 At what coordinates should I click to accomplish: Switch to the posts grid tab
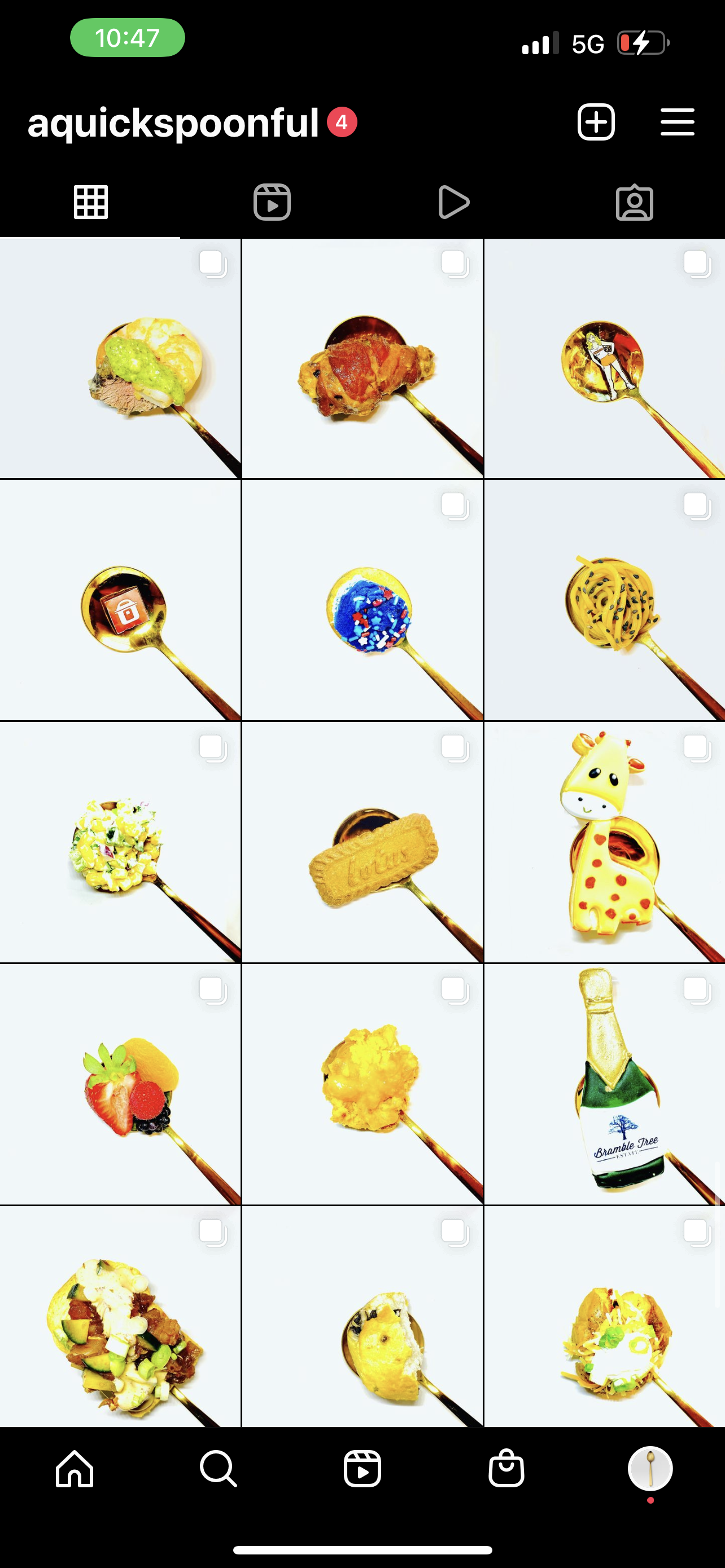[91, 202]
